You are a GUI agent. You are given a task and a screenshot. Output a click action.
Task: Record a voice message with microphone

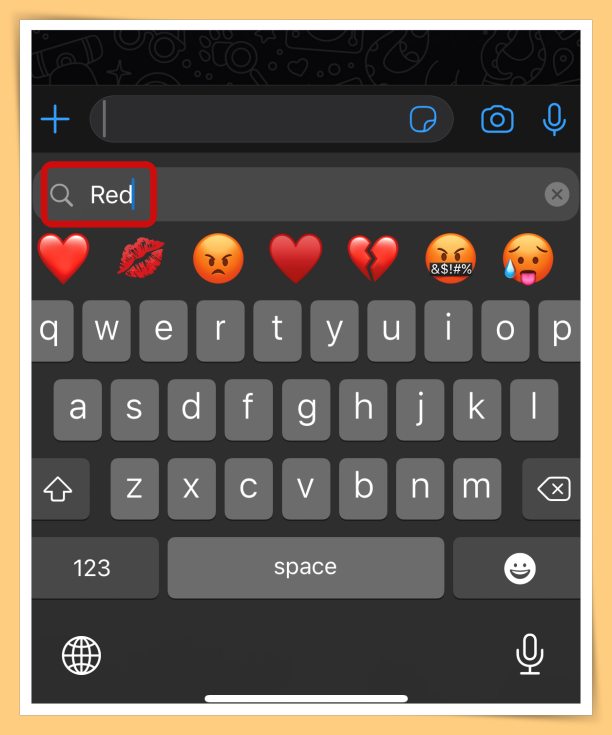pyautogui.click(x=553, y=120)
